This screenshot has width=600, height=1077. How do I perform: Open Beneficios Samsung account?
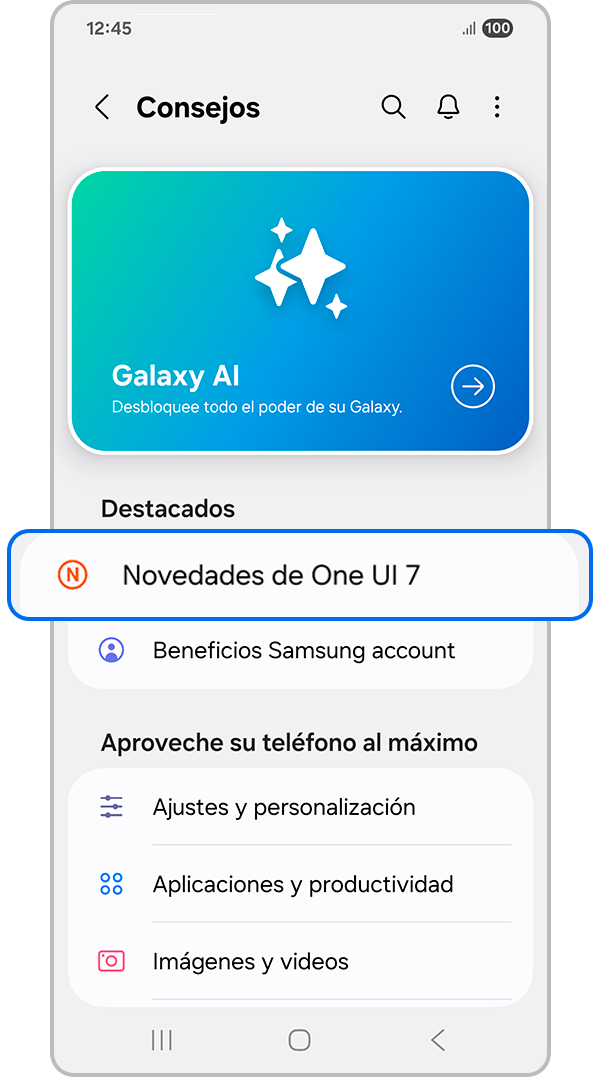(x=303, y=651)
